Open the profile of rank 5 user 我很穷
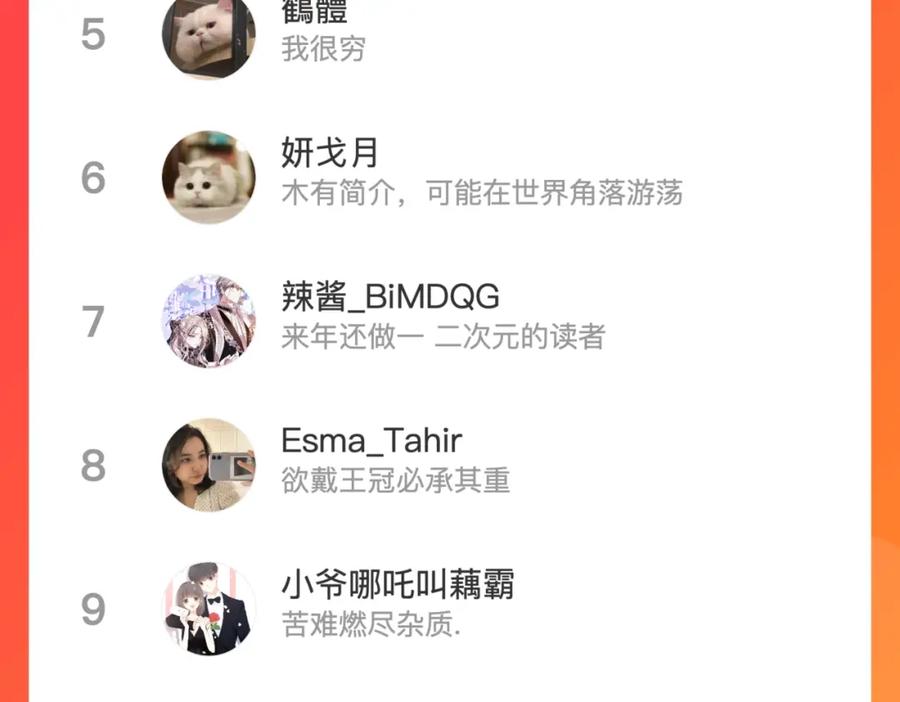Screen dimensions: 900x702 click(449, 34)
